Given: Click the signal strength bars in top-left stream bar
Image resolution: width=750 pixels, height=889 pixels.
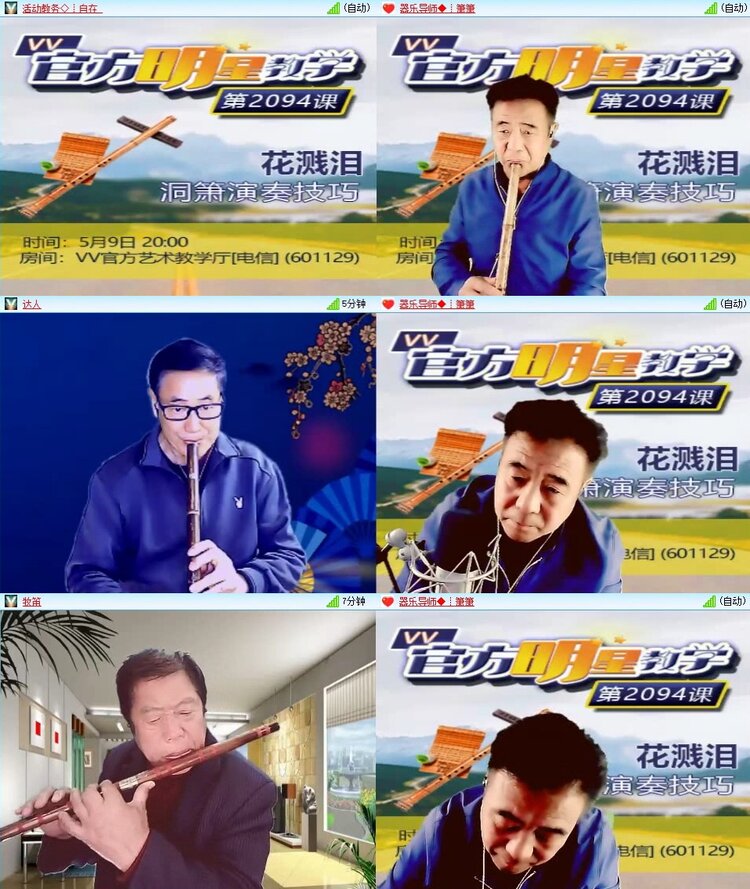Looking at the screenshot, I should [334, 8].
